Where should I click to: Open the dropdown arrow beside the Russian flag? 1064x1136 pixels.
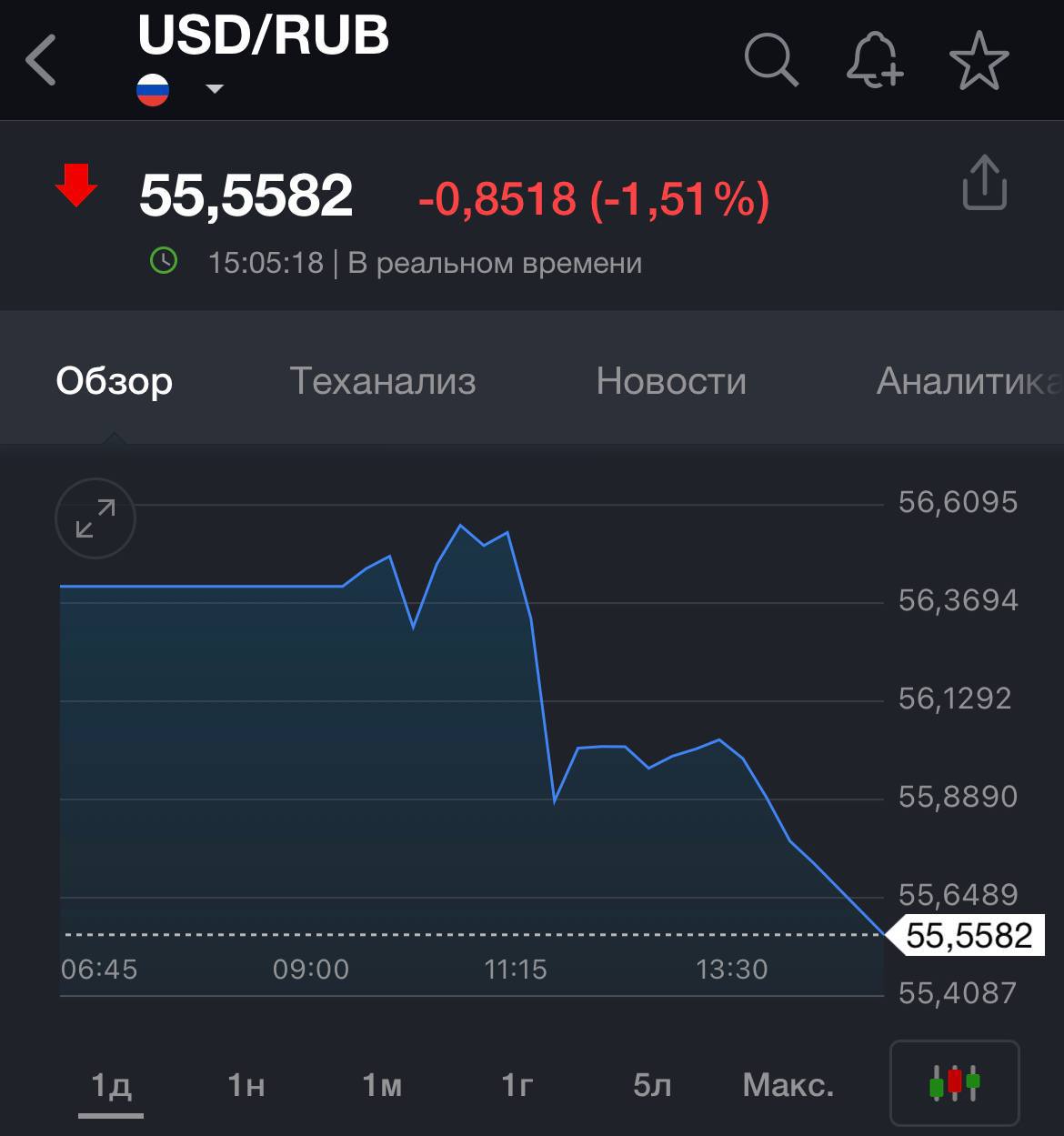point(215,89)
